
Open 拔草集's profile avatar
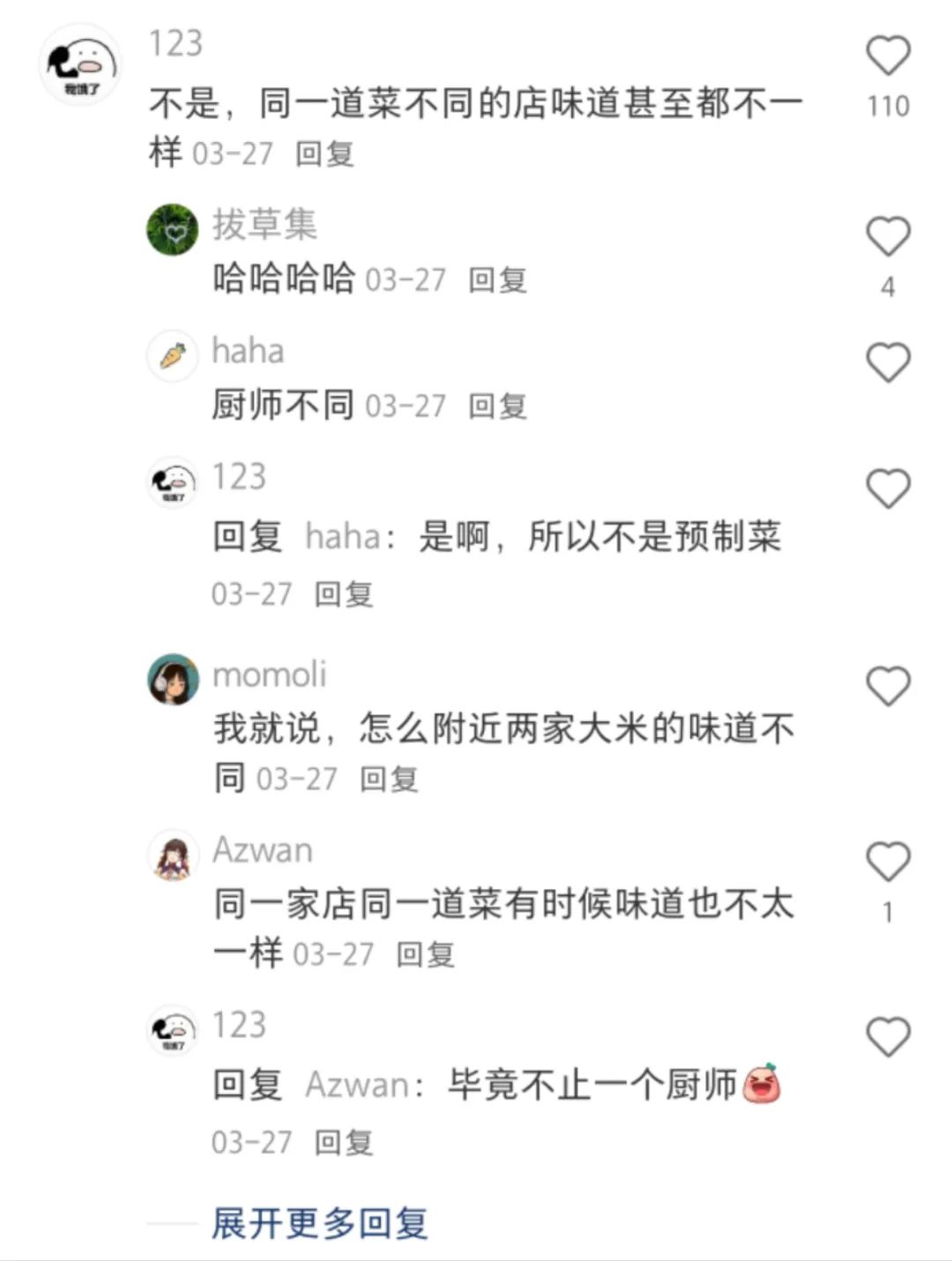coord(173,230)
